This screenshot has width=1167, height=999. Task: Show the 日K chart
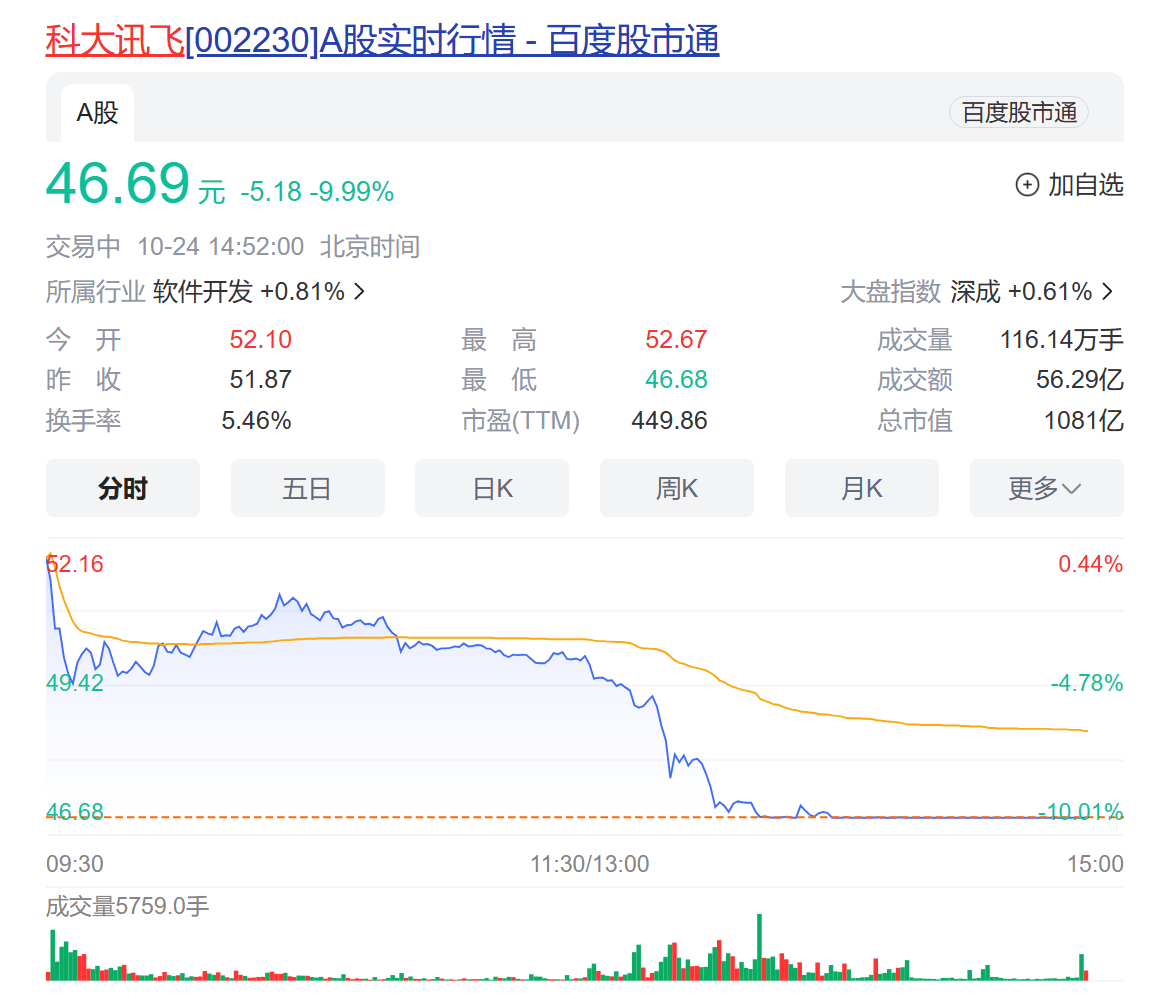pyautogui.click(x=492, y=488)
